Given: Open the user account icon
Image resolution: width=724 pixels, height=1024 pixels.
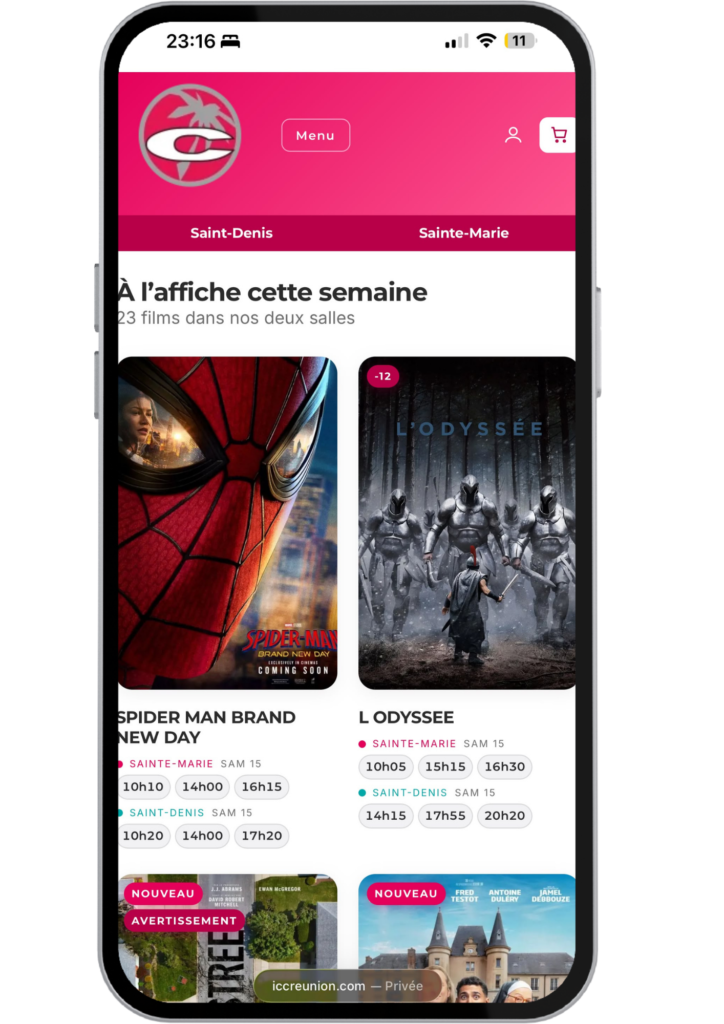Looking at the screenshot, I should point(513,135).
